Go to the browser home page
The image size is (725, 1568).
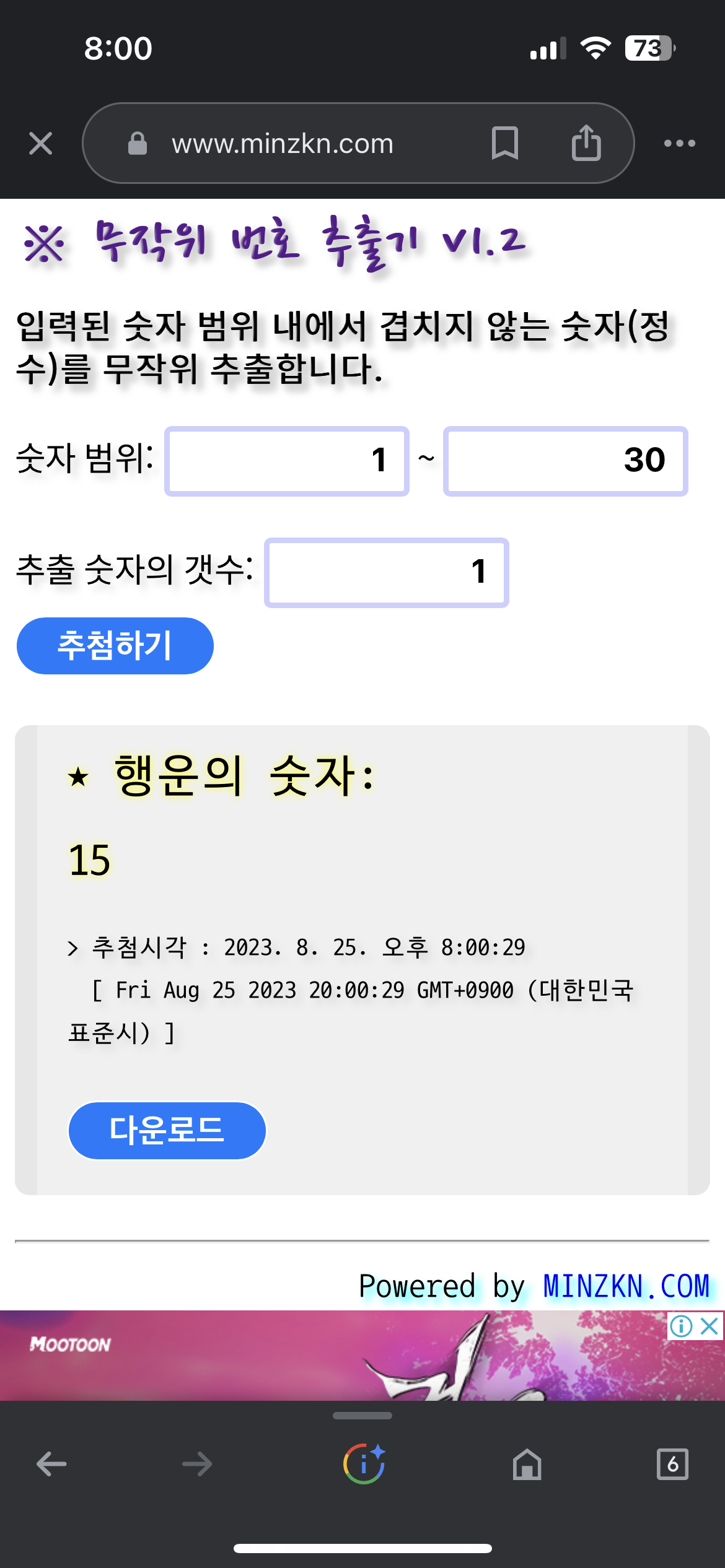click(527, 1465)
